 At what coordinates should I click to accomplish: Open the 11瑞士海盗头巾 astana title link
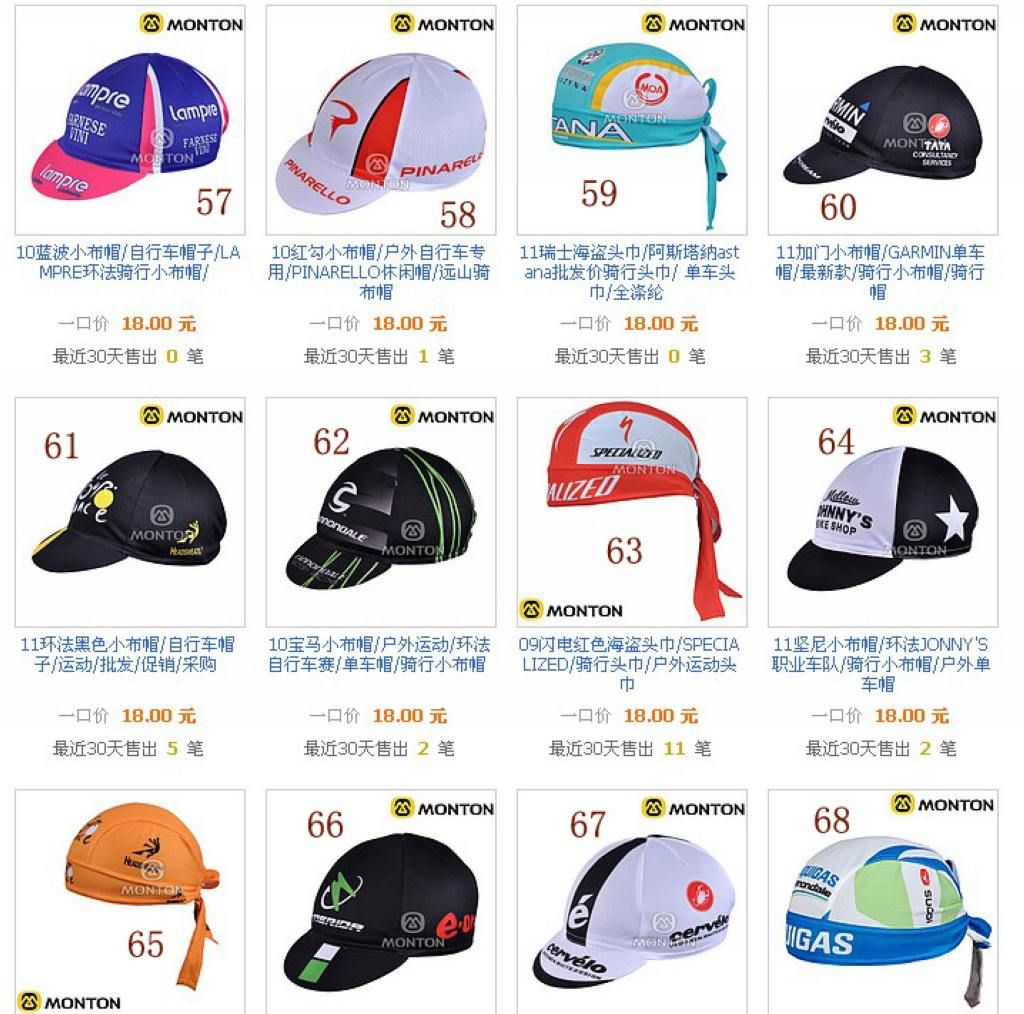[631, 272]
